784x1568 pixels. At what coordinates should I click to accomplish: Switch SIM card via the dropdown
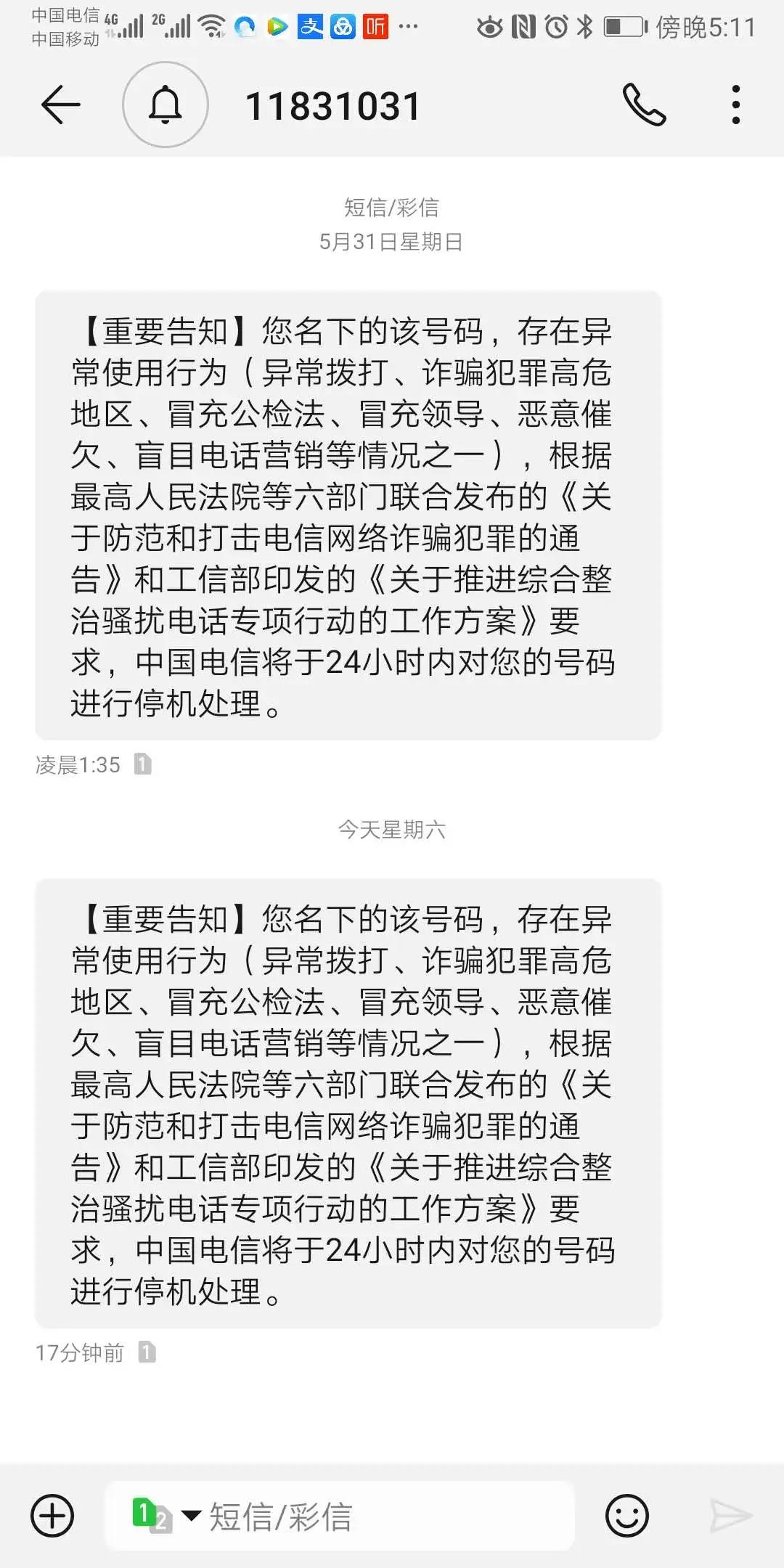pyautogui.click(x=166, y=1516)
